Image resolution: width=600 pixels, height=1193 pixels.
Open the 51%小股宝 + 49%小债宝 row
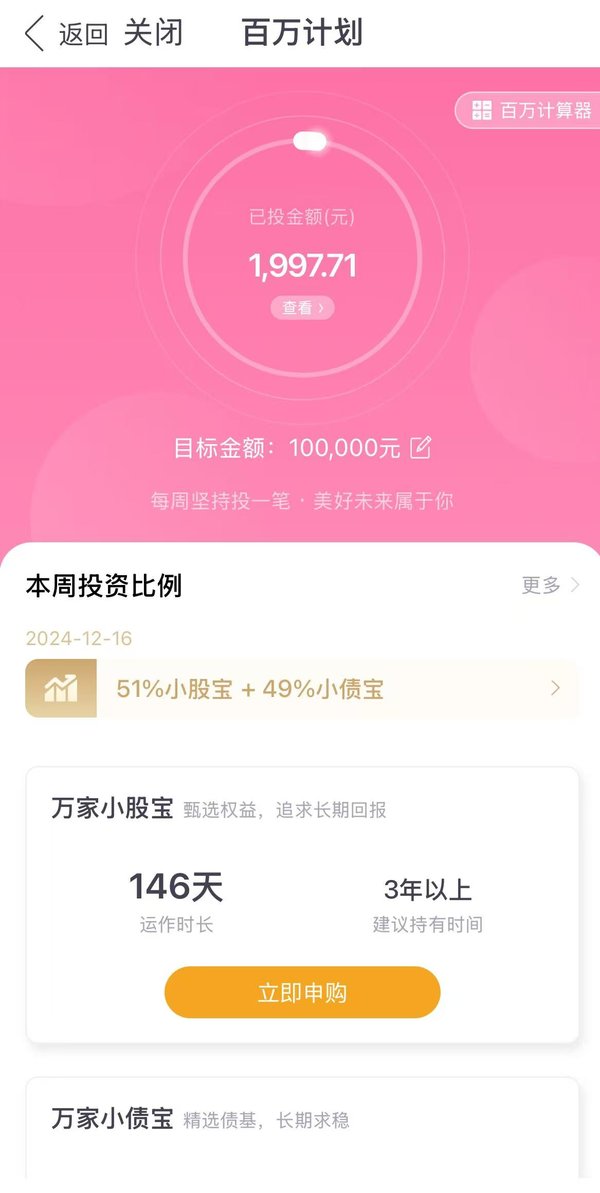[x=302, y=689]
